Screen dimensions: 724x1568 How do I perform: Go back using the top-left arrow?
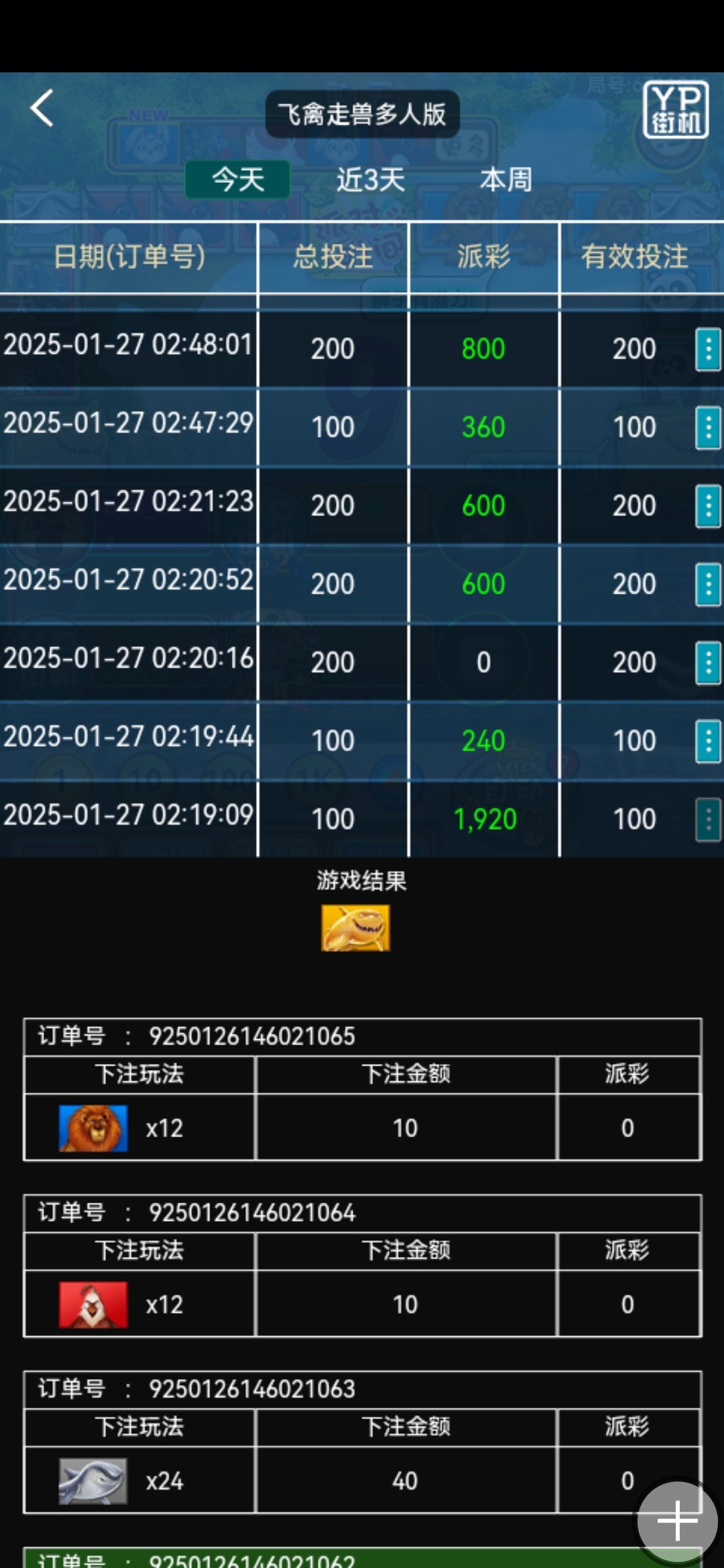(x=42, y=109)
